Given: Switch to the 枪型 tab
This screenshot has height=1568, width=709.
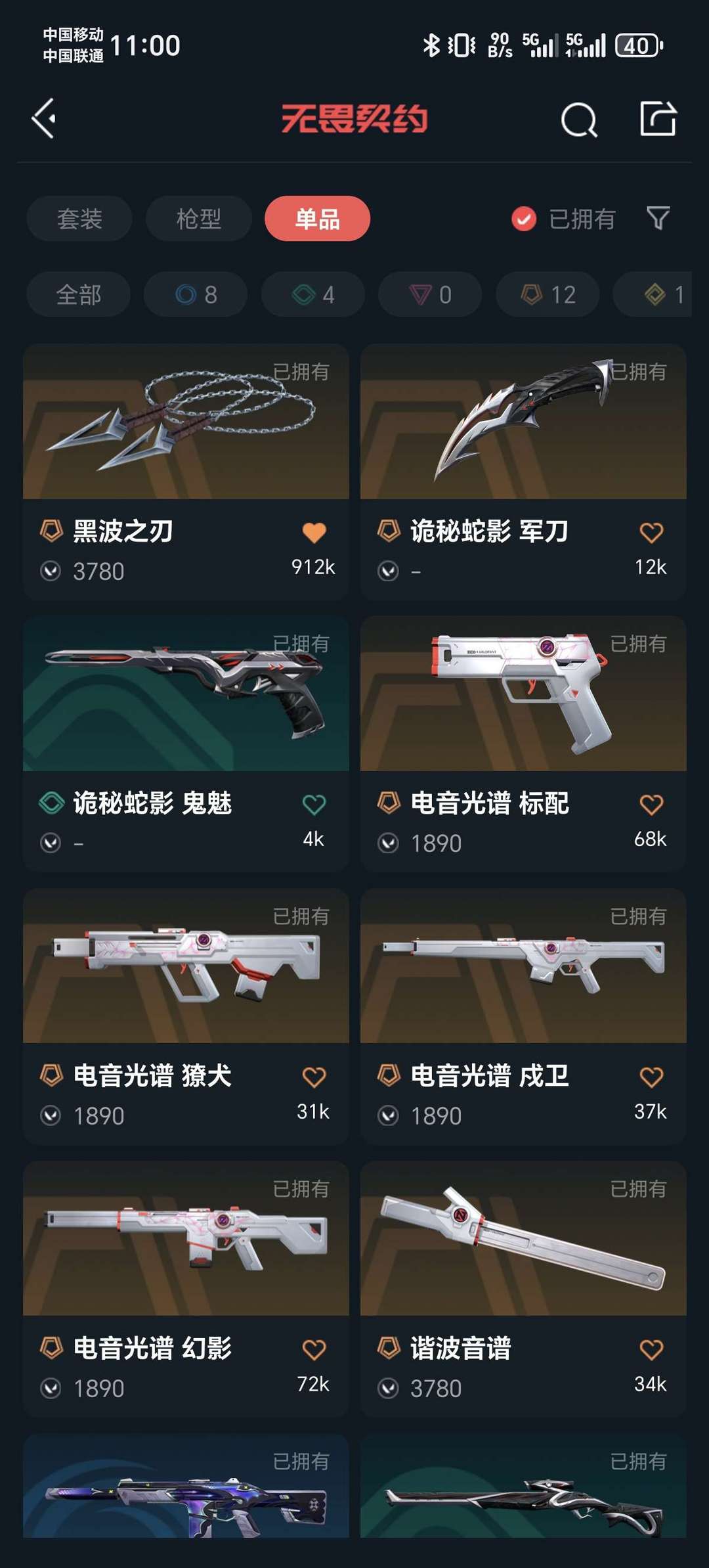Looking at the screenshot, I should tap(199, 219).
